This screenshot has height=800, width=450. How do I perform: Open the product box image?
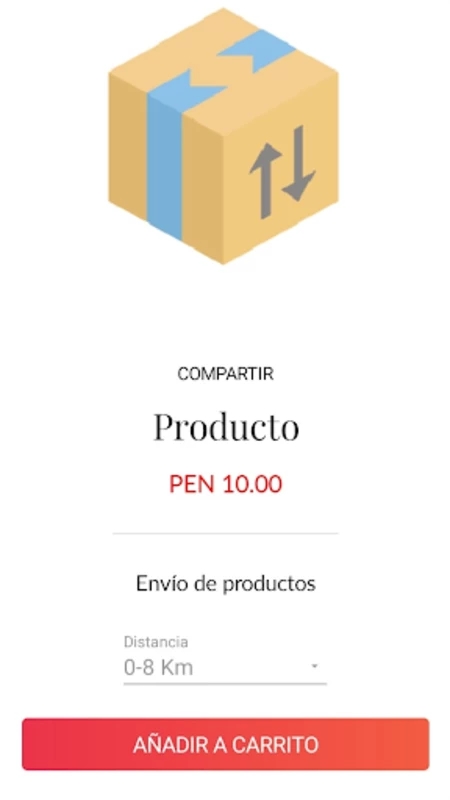[223, 136]
